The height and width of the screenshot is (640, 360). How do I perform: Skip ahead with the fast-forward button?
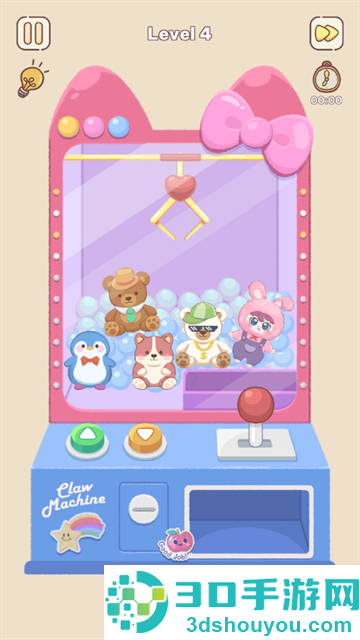tap(326, 33)
